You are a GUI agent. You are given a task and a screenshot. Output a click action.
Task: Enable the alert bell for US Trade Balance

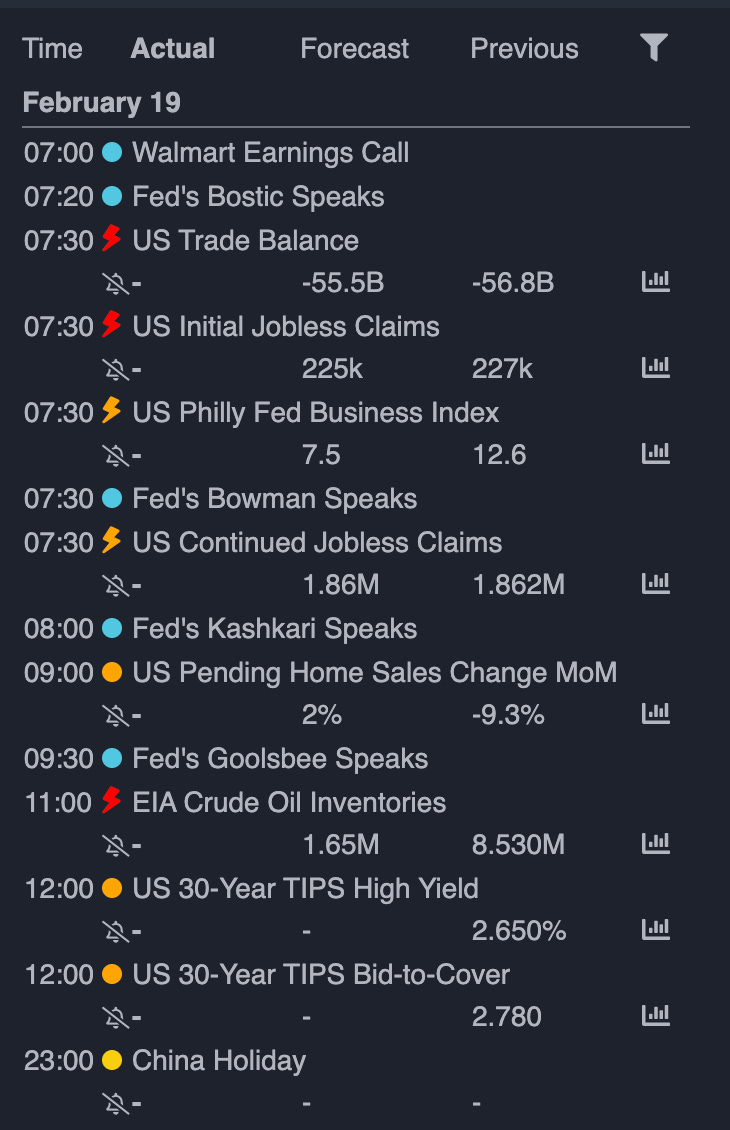116,284
